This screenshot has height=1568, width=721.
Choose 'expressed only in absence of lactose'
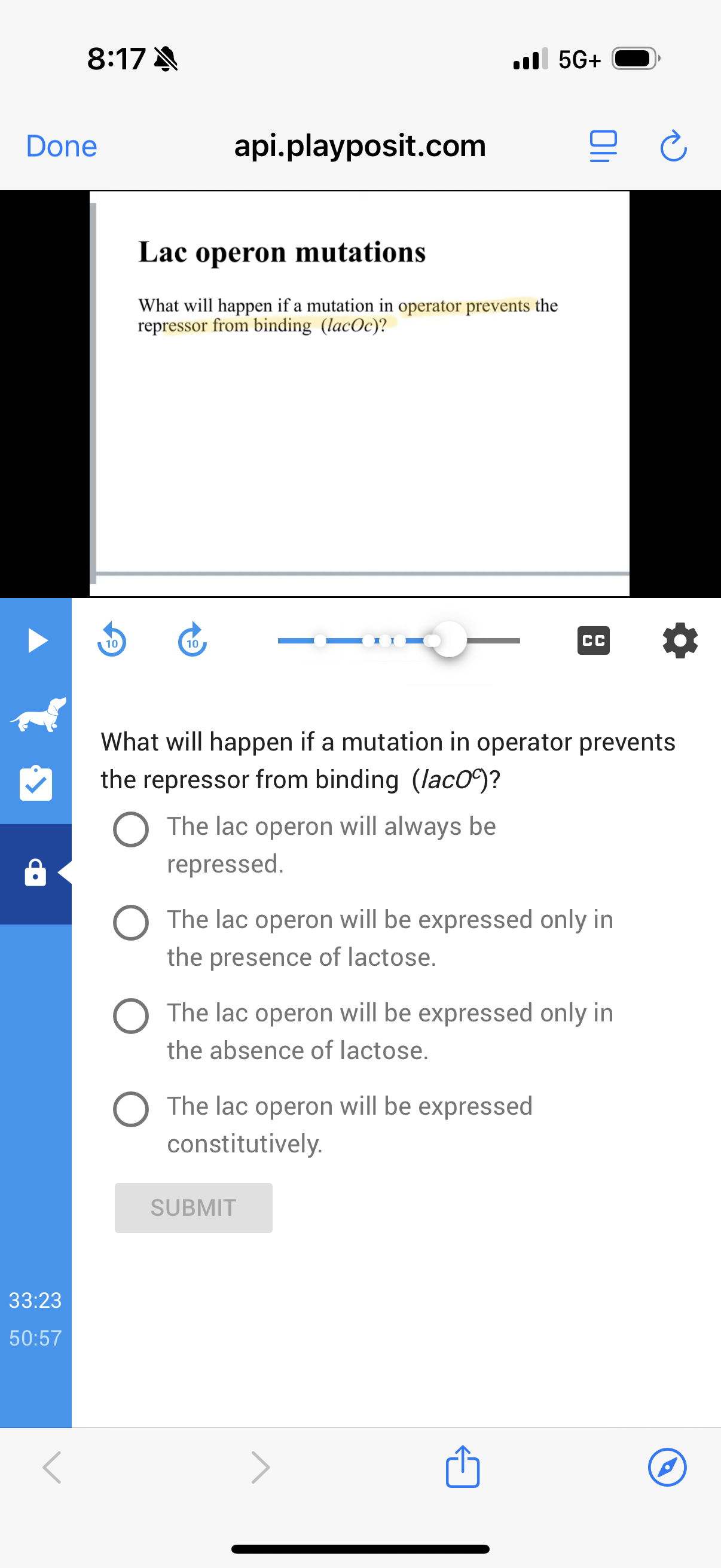(131, 1016)
